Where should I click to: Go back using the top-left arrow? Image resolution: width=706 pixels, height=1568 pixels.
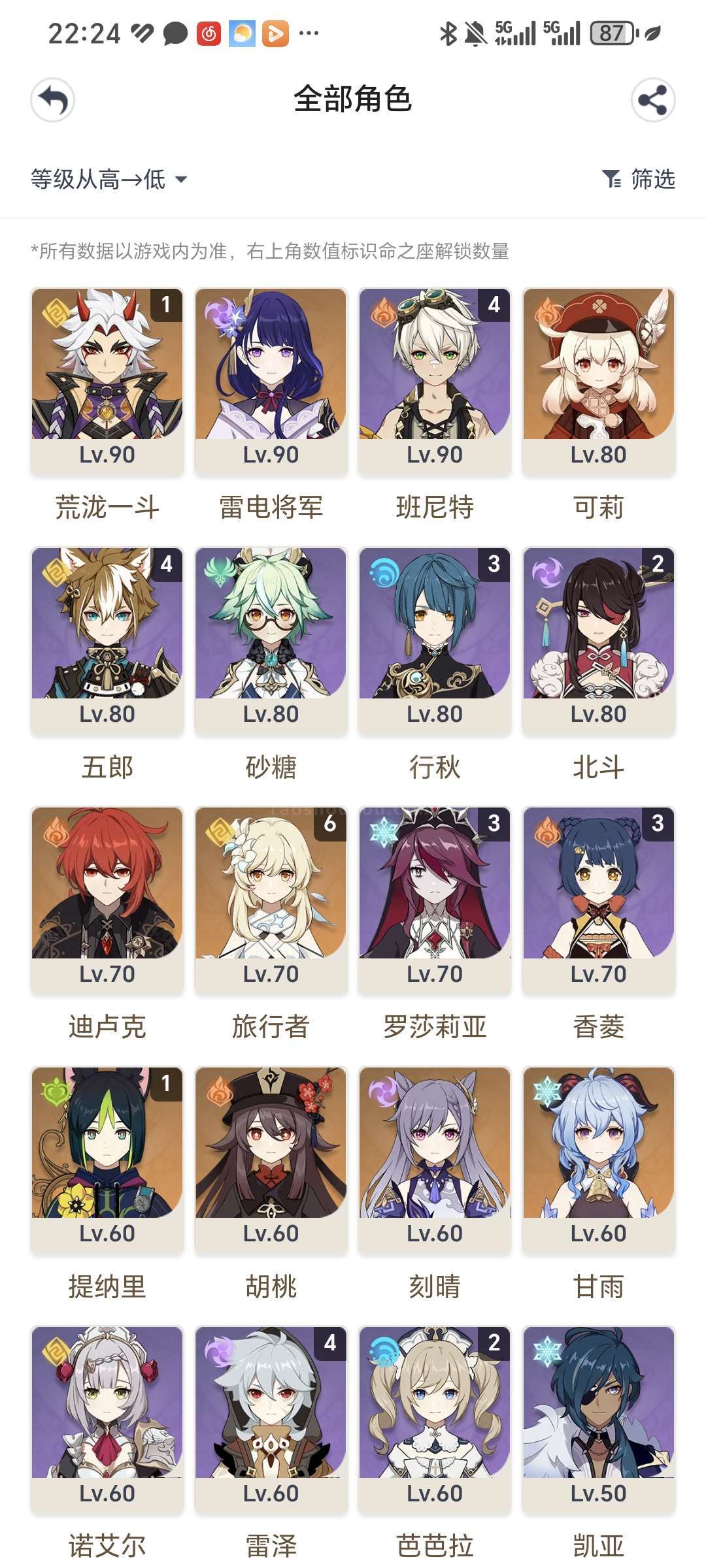[52, 100]
